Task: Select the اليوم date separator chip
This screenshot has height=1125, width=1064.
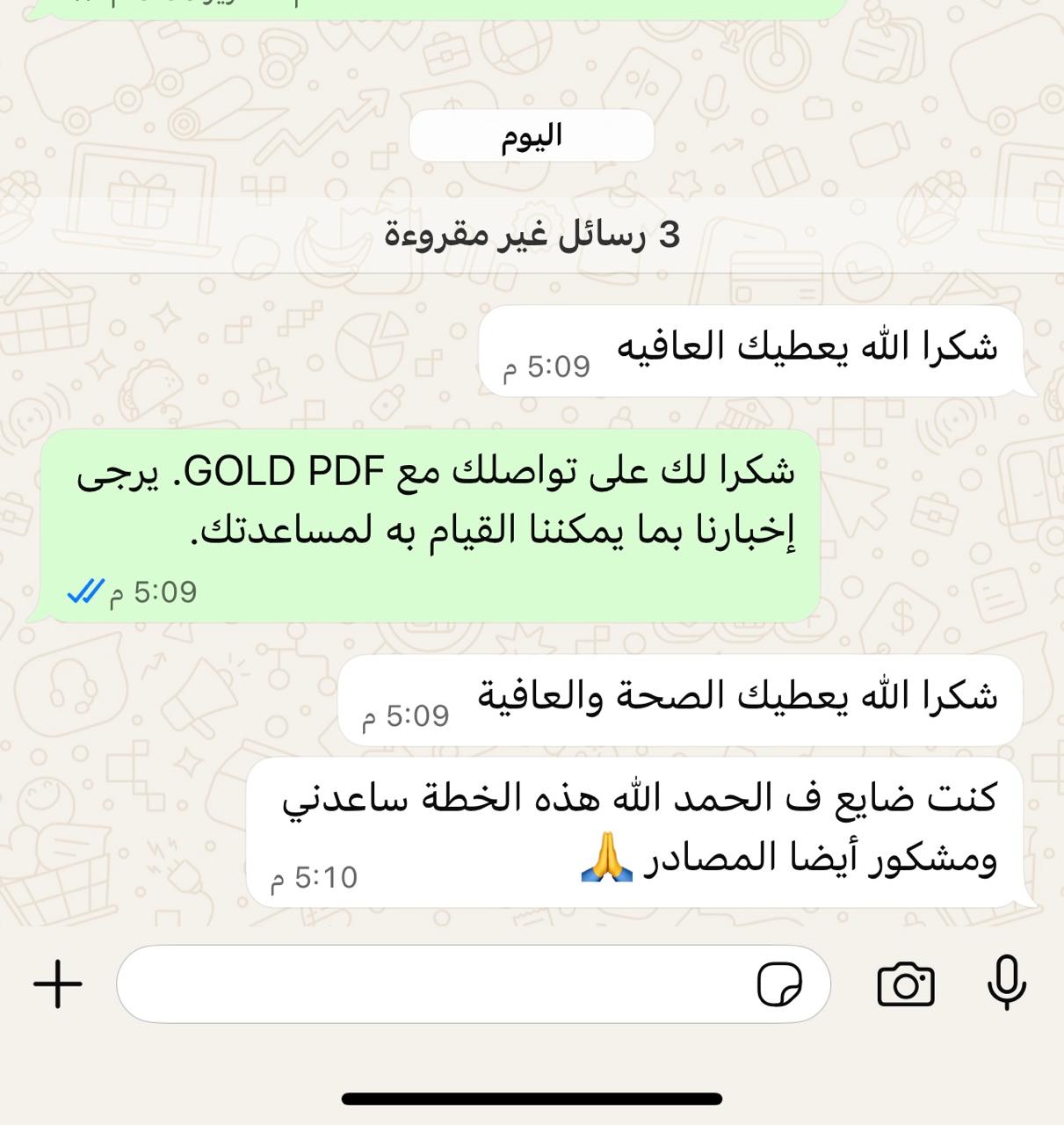Action: (531, 134)
